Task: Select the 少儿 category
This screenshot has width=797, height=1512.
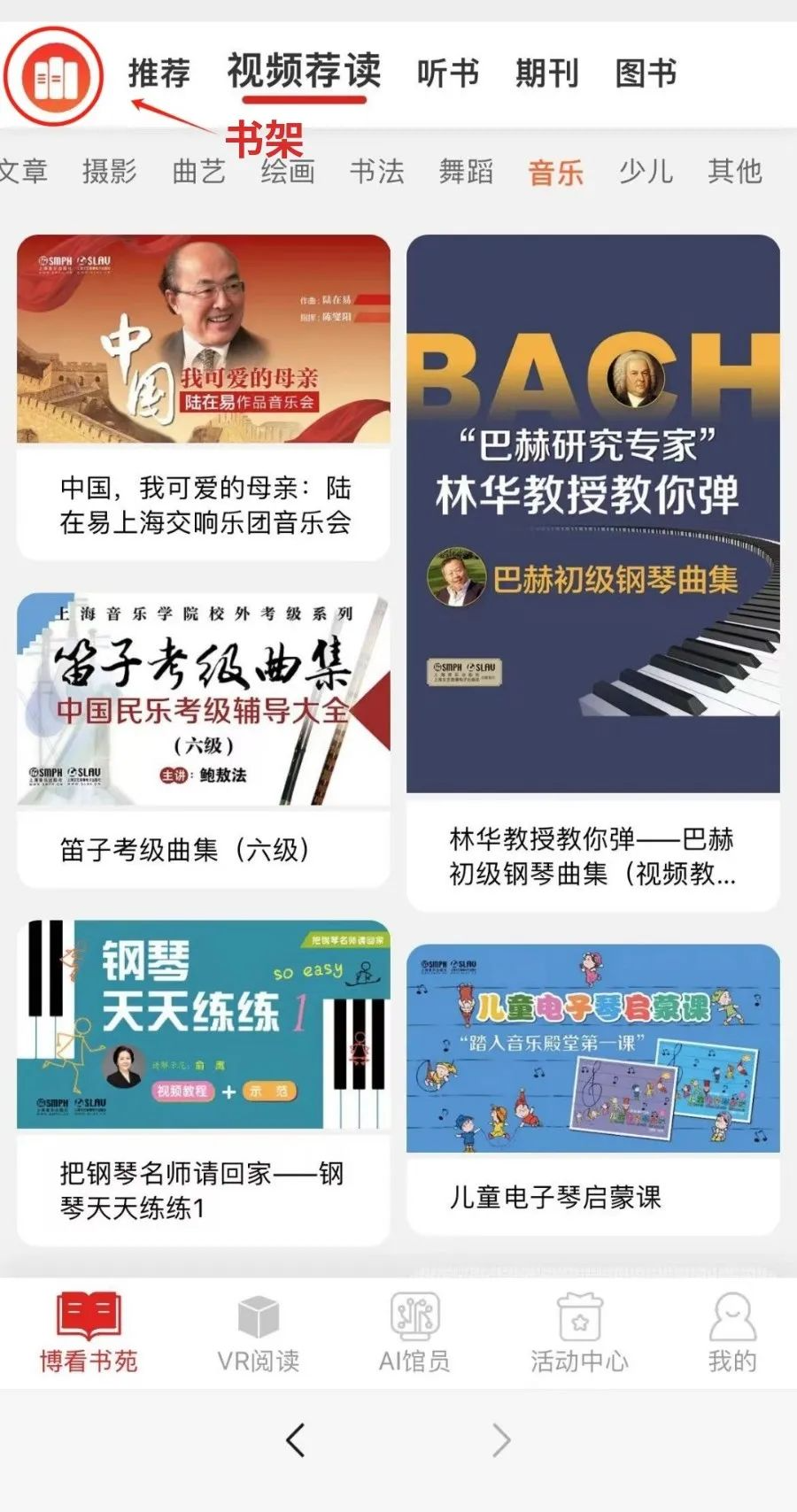Action: coord(646,171)
